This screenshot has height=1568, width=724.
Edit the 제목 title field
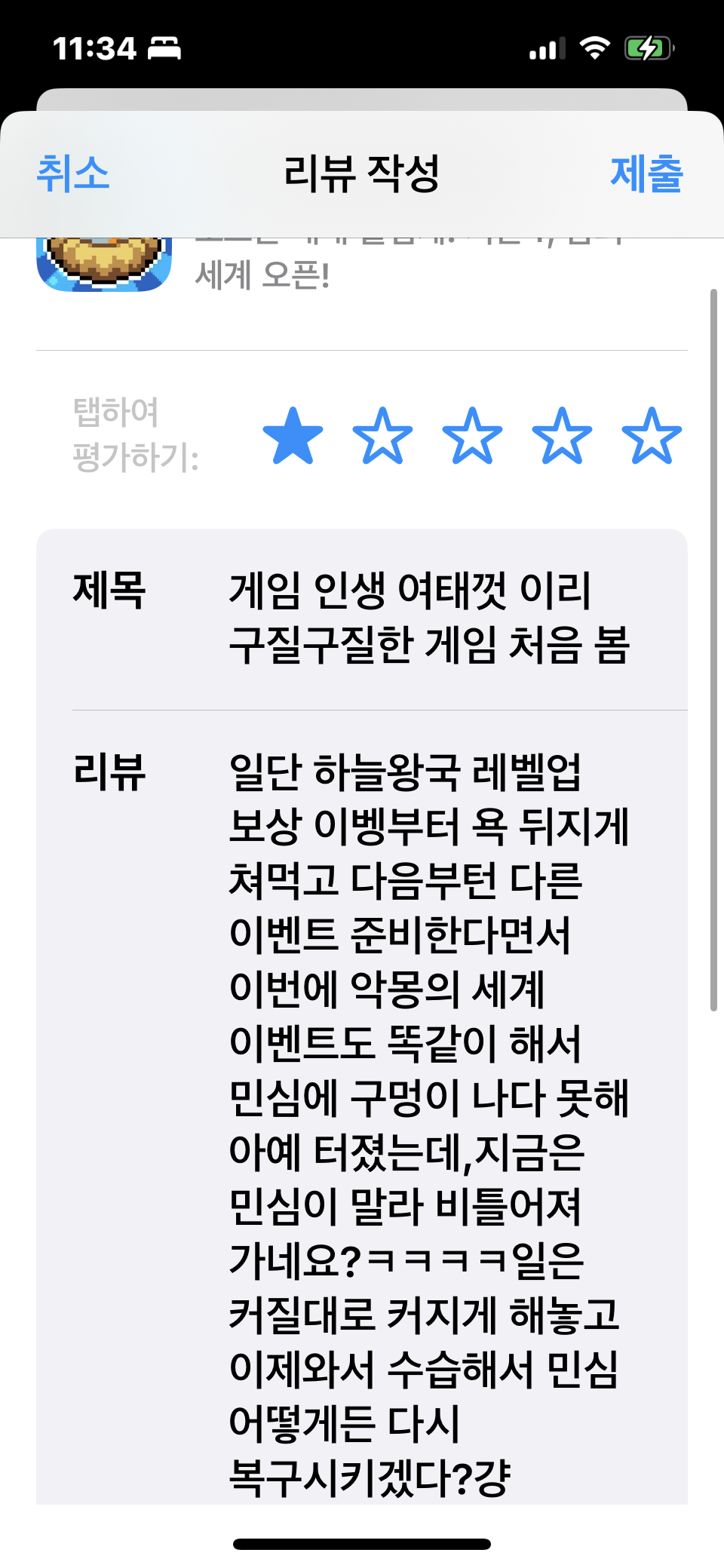(429, 618)
